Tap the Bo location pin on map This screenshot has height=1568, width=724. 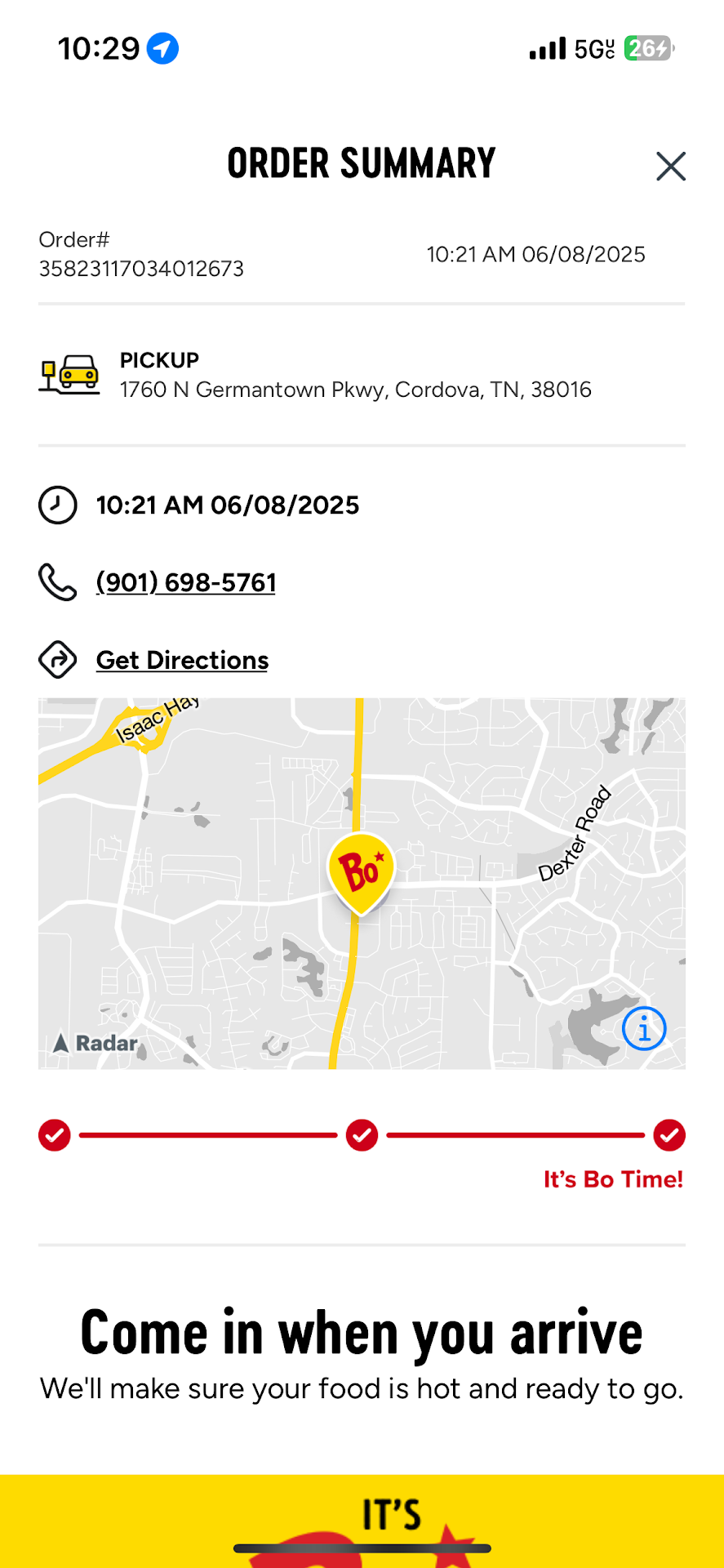[x=361, y=871]
